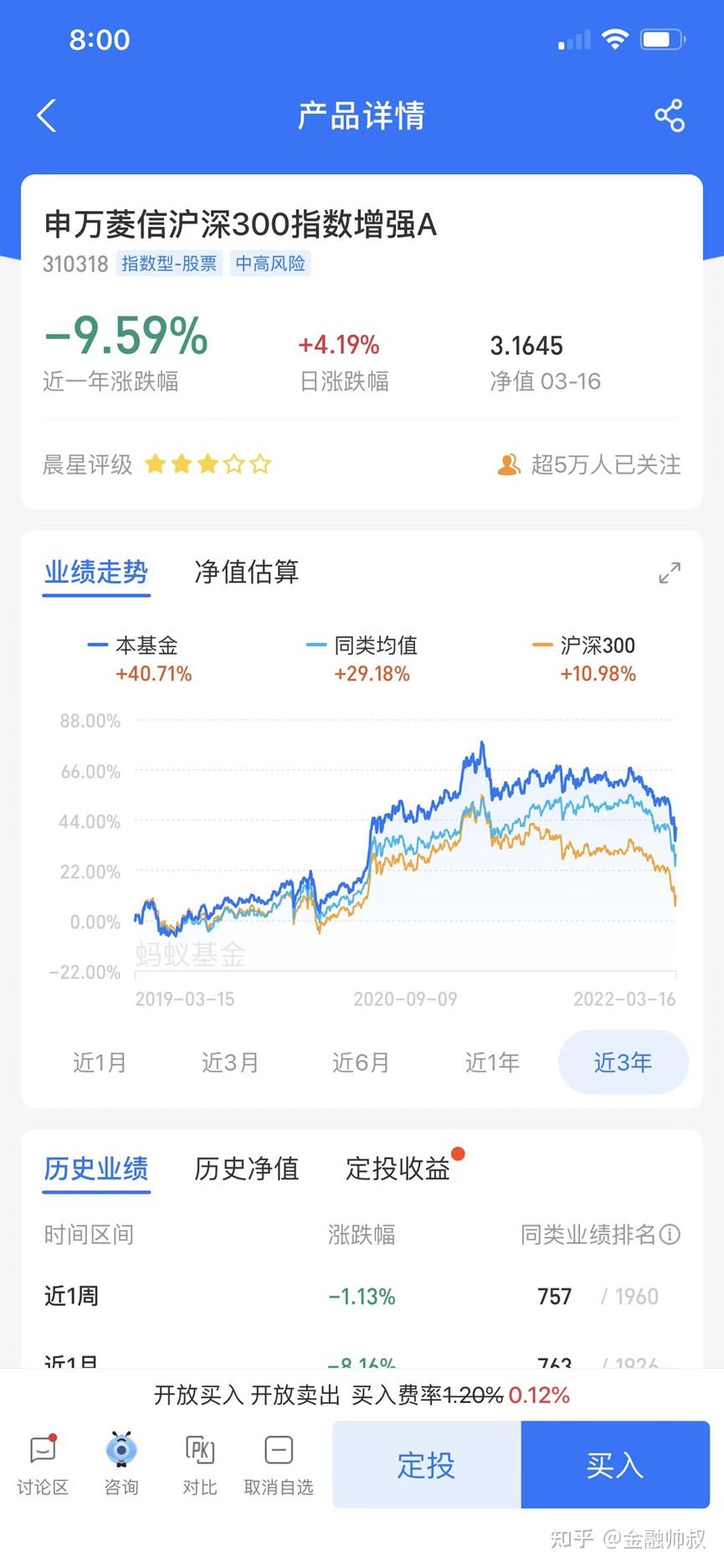The width and height of the screenshot is (724, 1568).
Task: Expand the performance chart to fullscreen
Action: [670, 573]
